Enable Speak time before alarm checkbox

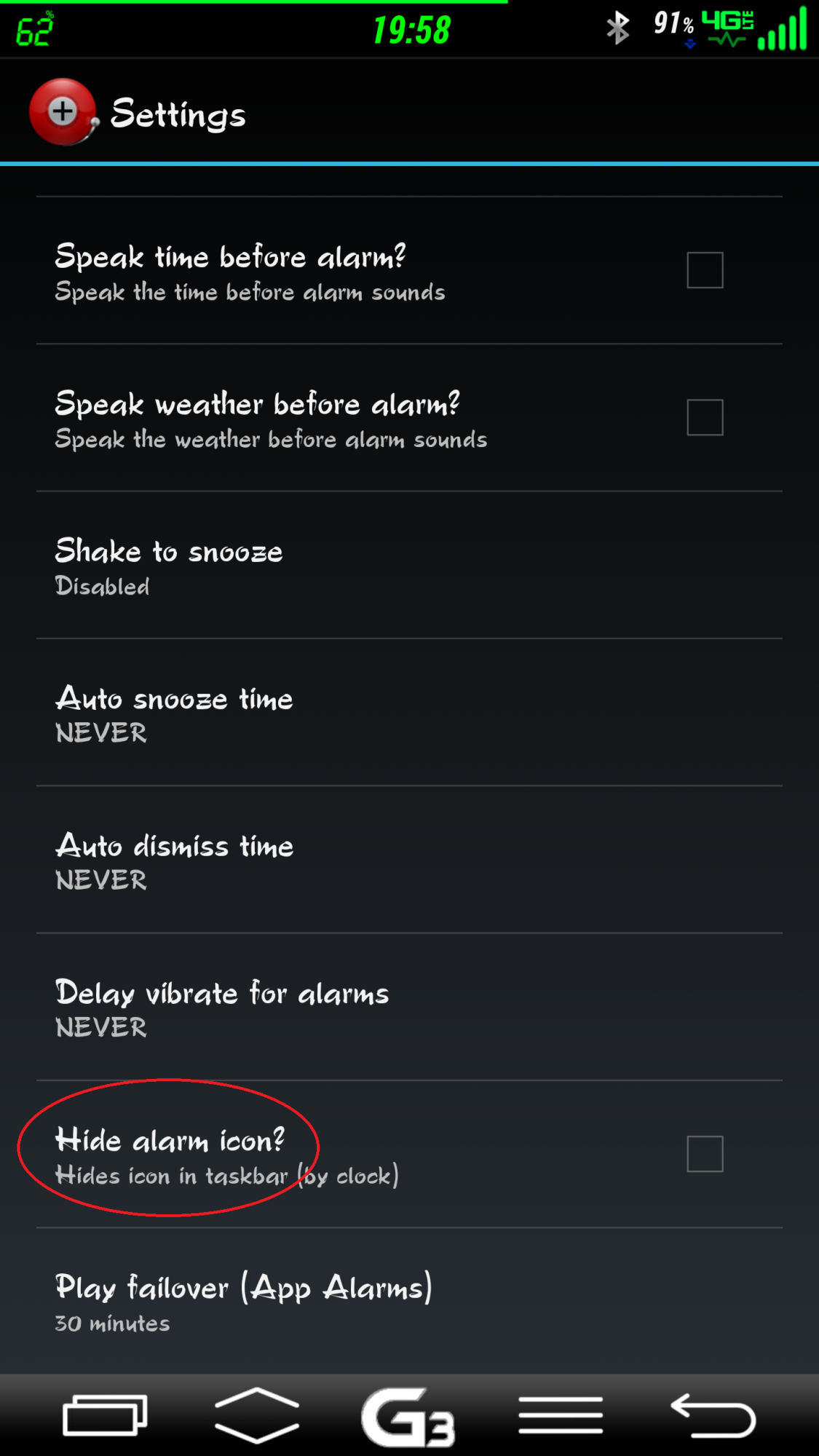pos(704,270)
